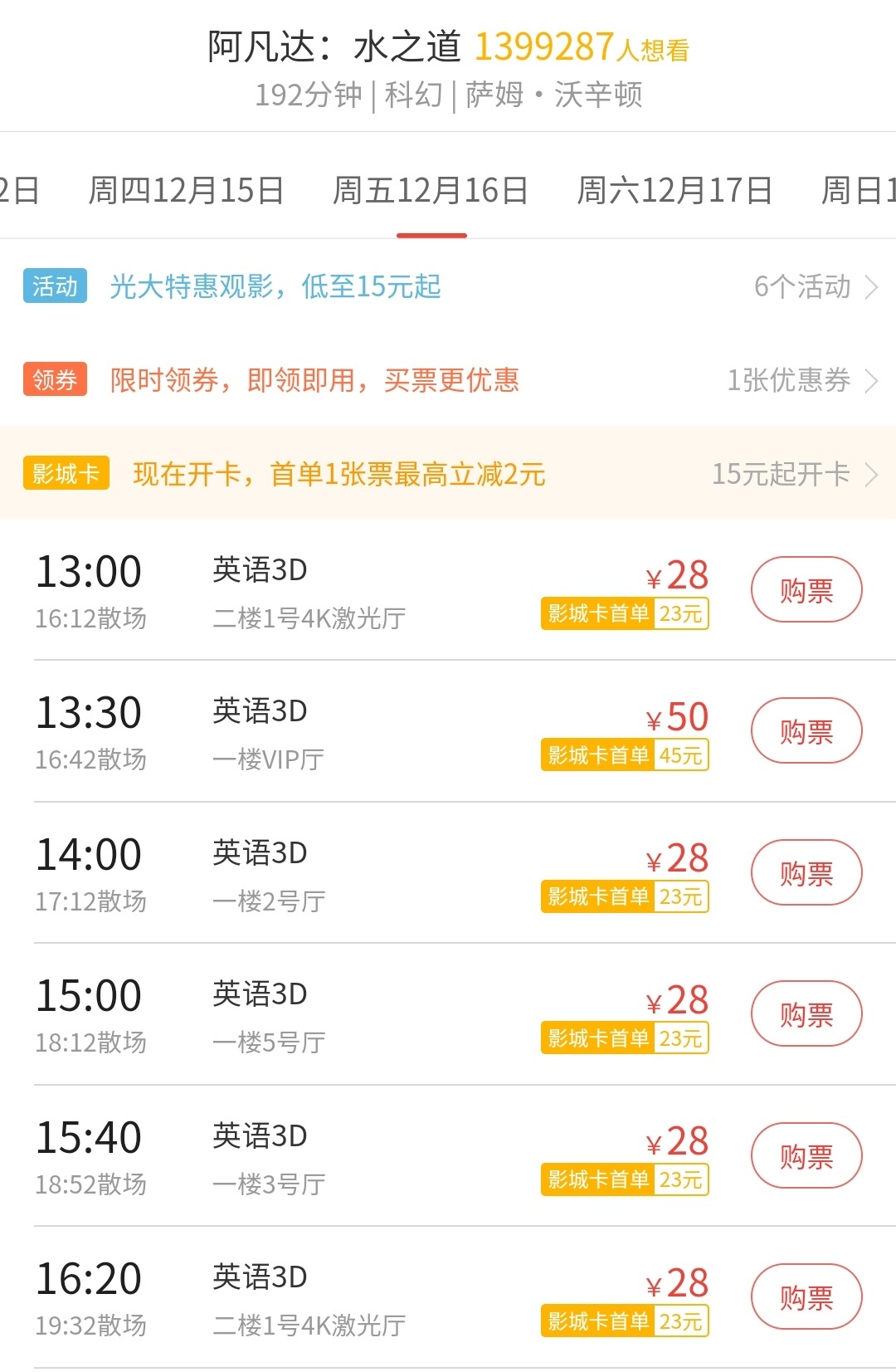Select the 周五12月16日 date tab
The height and width of the screenshot is (1372, 896).
431,191
